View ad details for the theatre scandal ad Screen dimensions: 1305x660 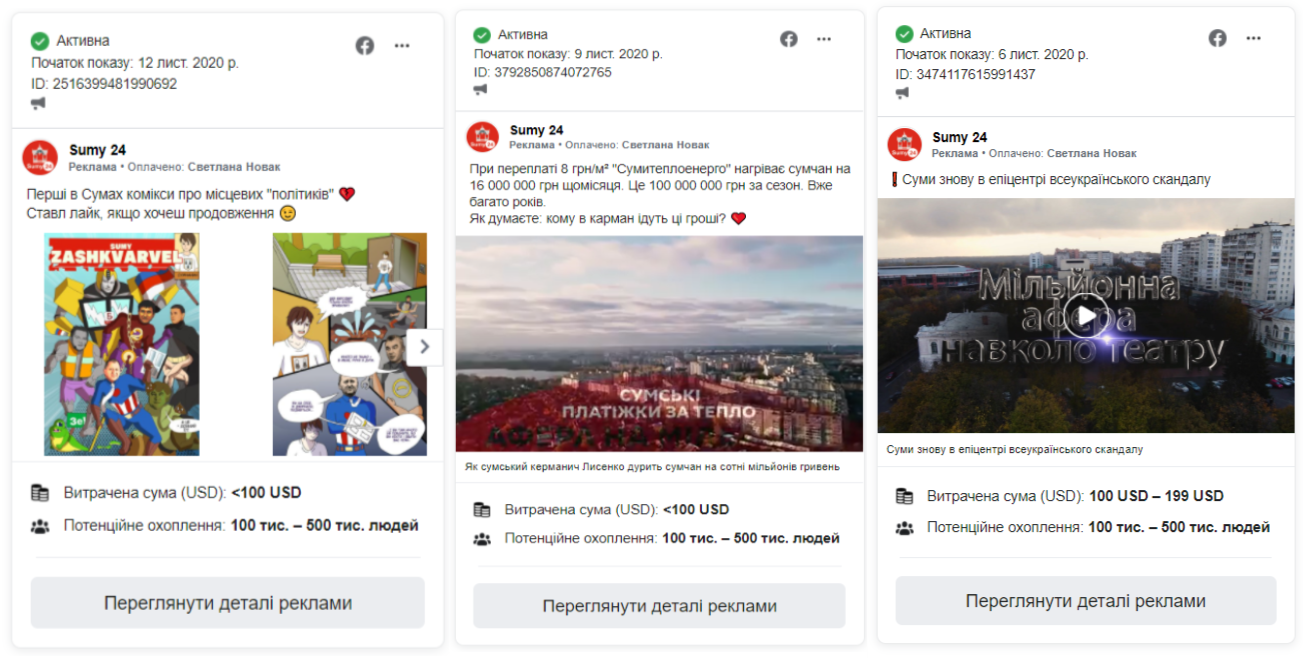coord(1085,601)
